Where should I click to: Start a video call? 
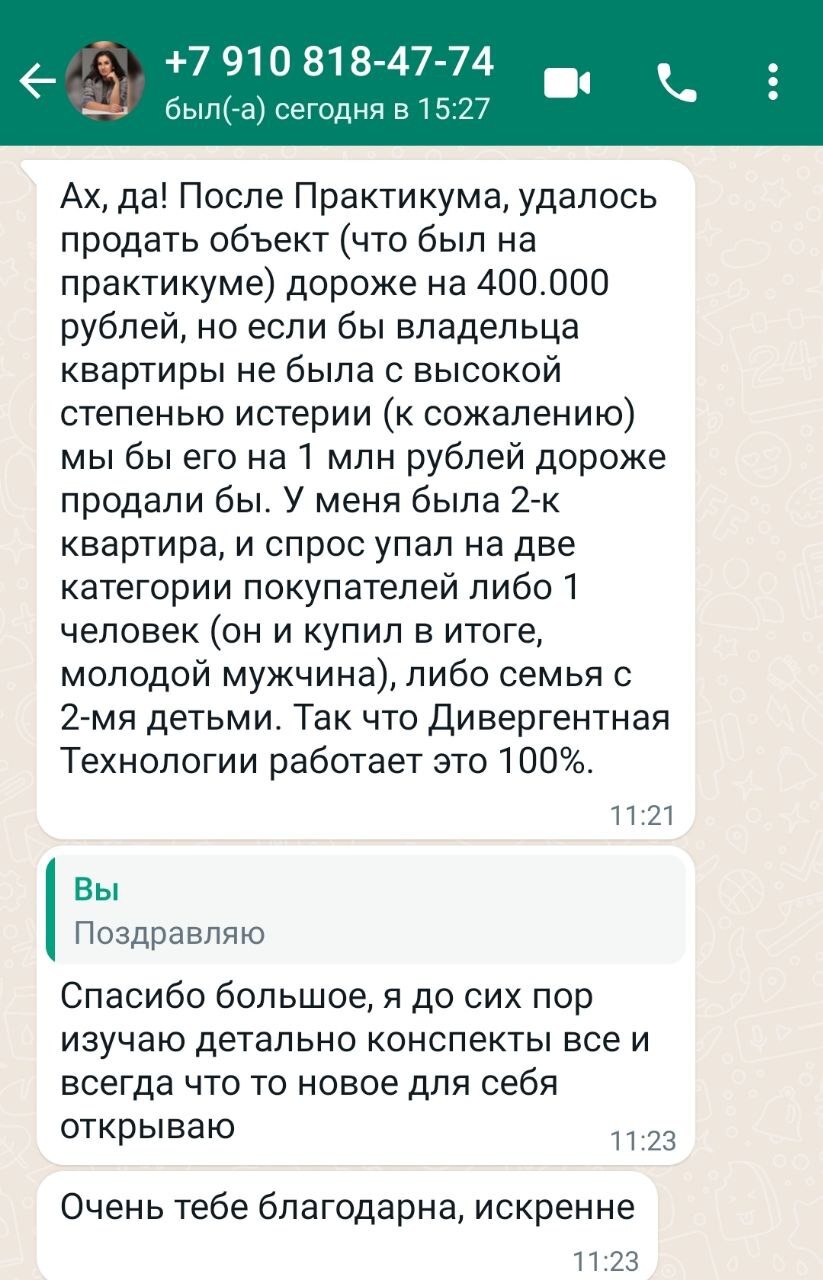tap(568, 83)
